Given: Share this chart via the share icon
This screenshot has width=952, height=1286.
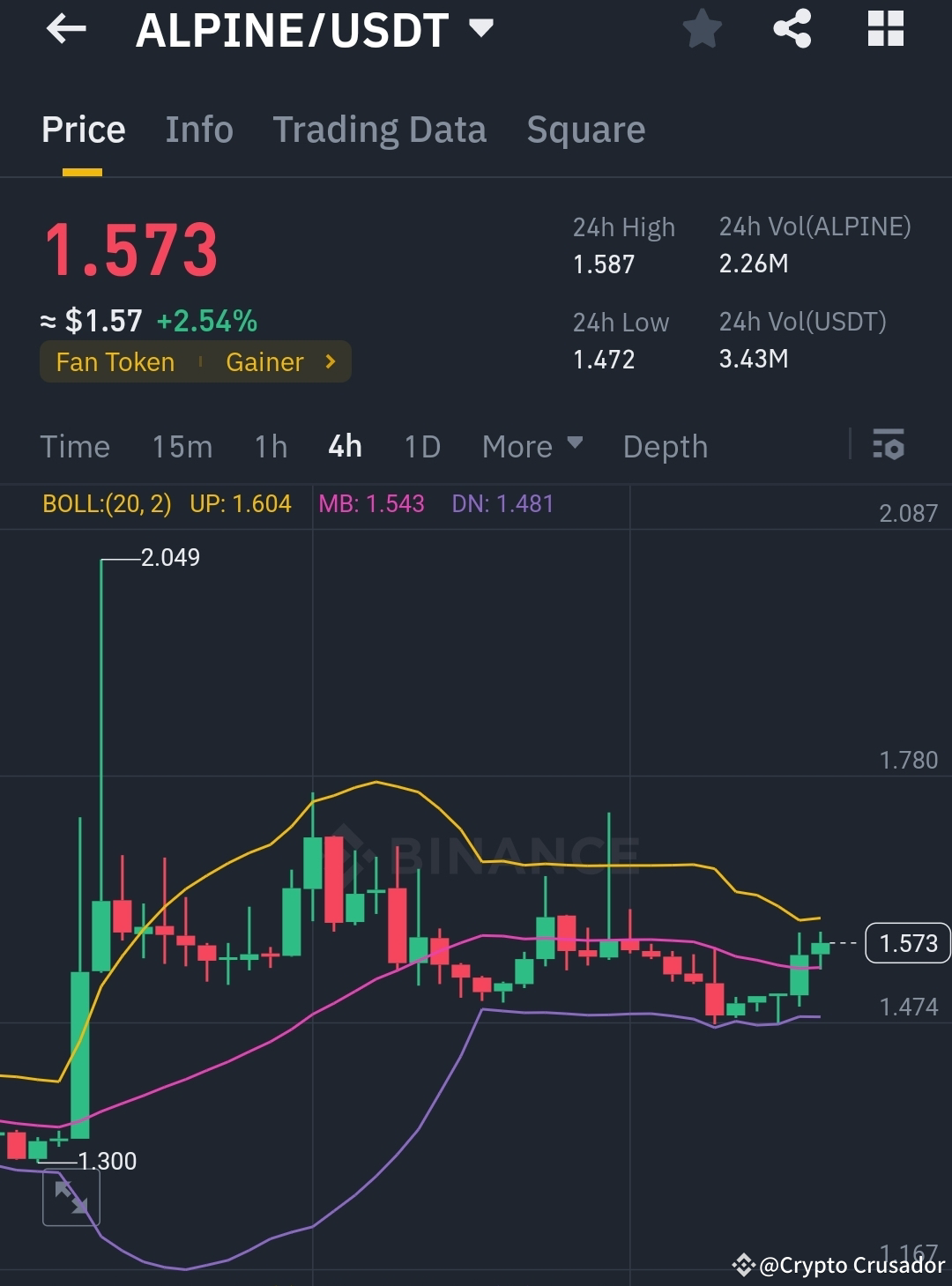Looking at the screenshot, I should (792, 29).
